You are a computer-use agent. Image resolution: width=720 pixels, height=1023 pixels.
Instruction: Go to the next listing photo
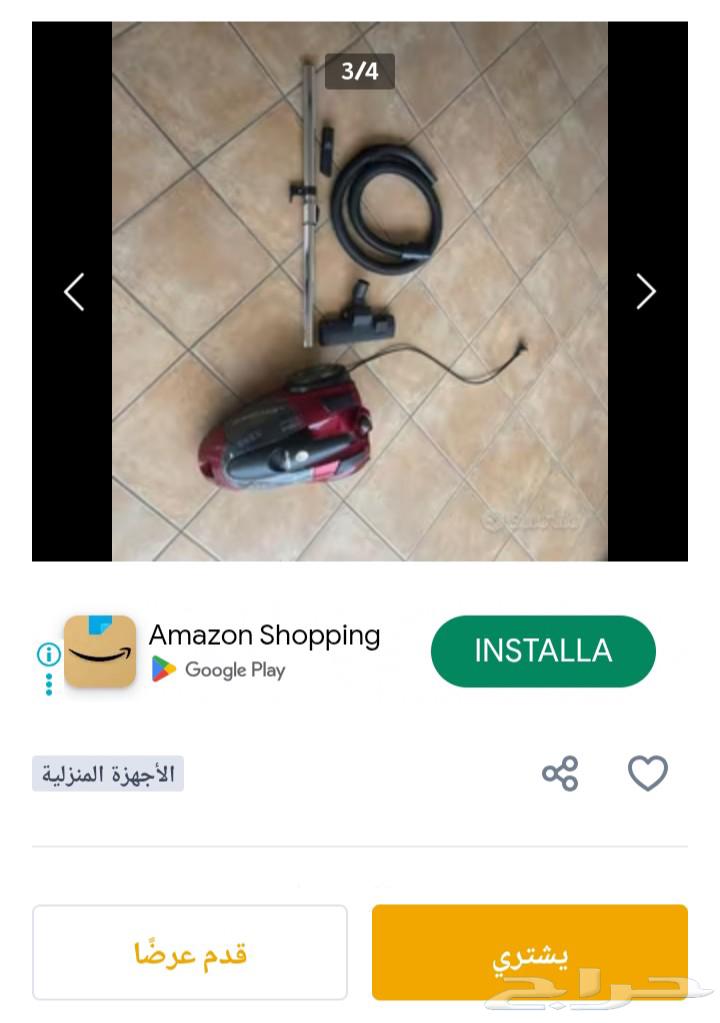(646, 292)
